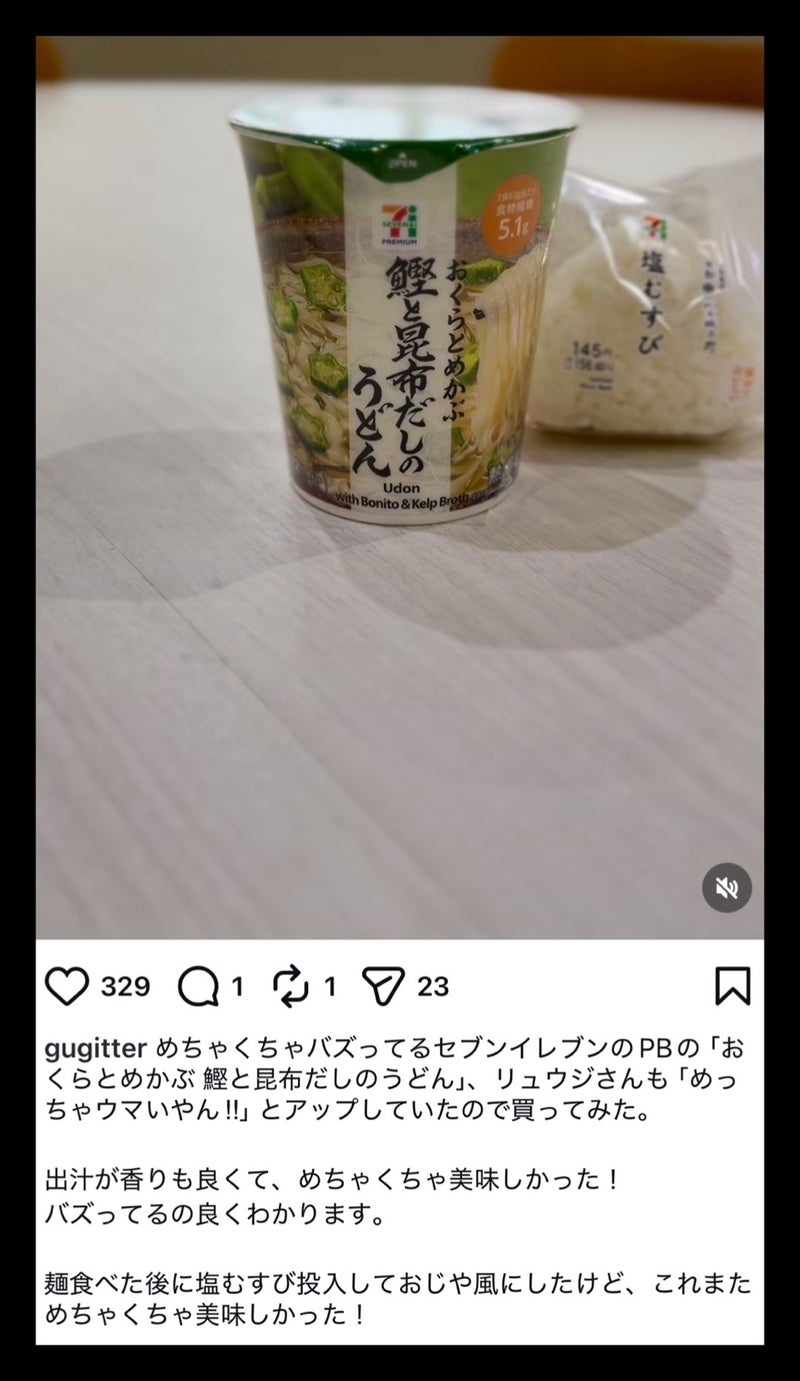
Task: Share the post via send icon
Action: click(383, 987)
